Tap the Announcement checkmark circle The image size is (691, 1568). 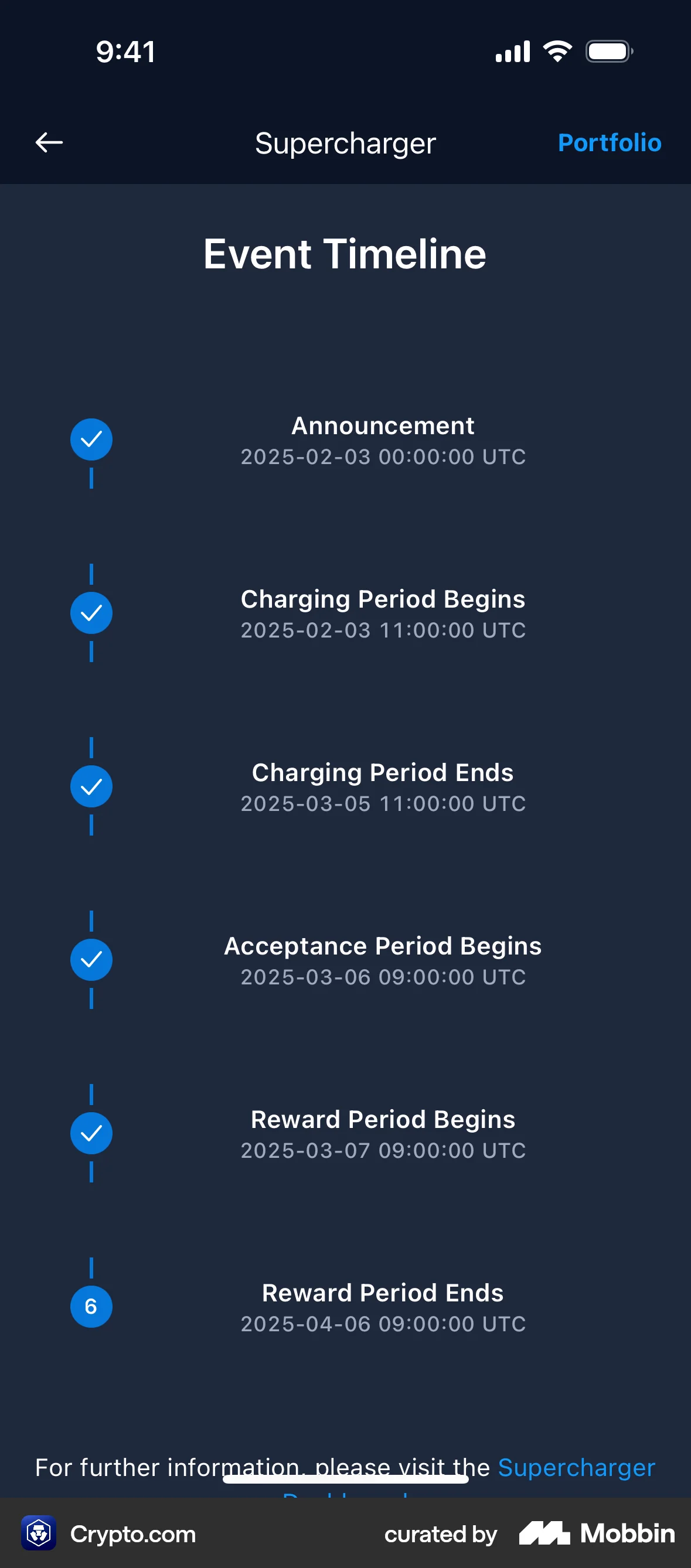91,439
